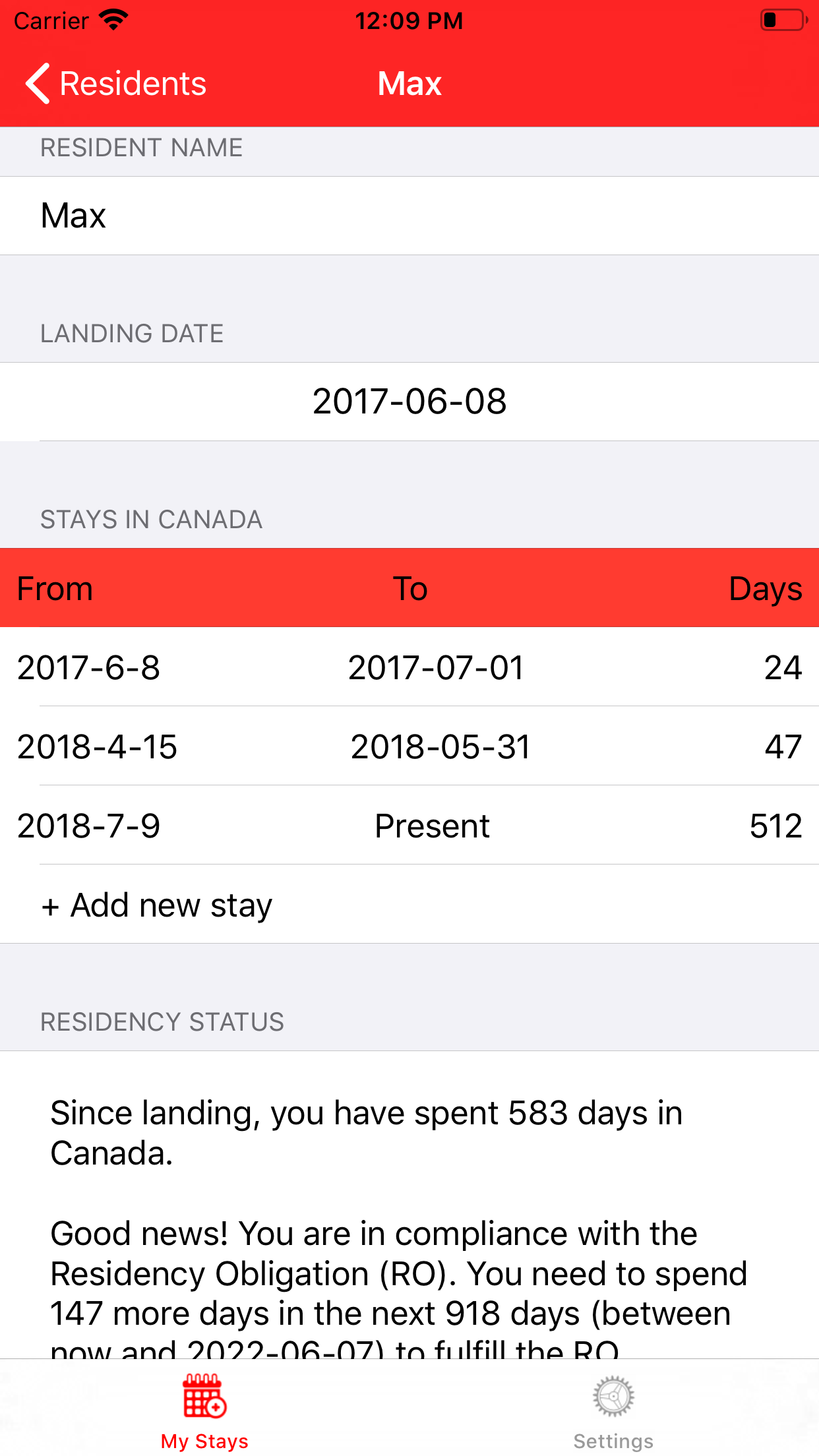Tap the stay from 2018-4-15

(409, 746)
